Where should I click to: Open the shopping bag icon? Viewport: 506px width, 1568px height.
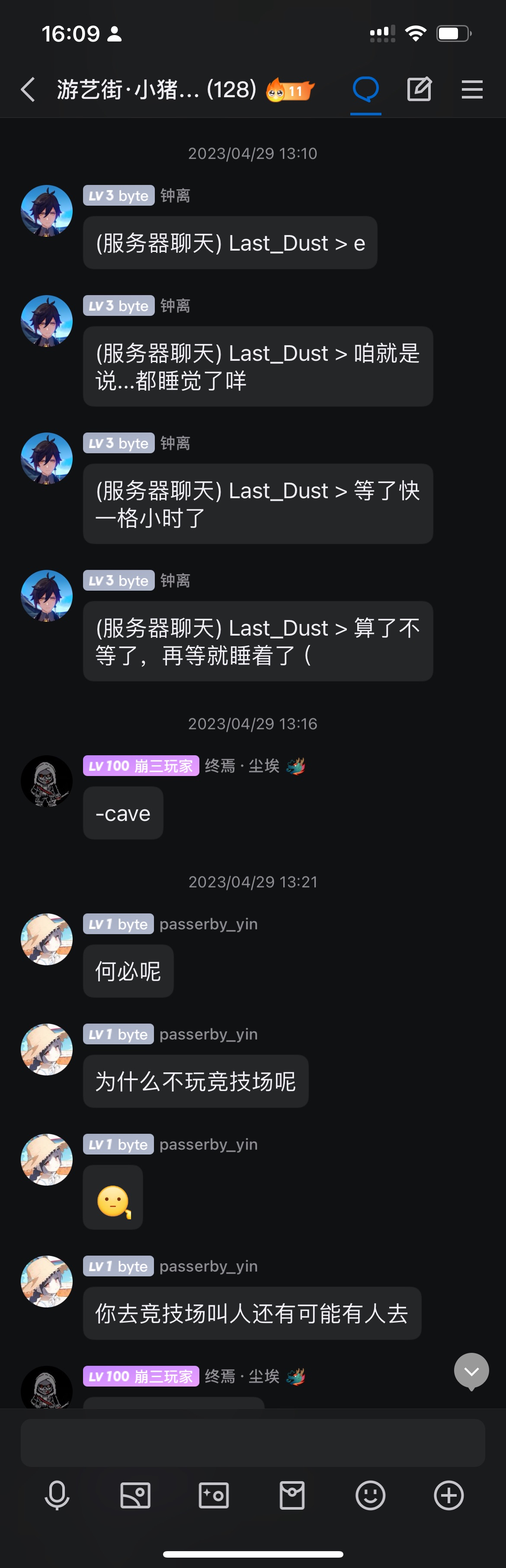(x=292, y=1495)
